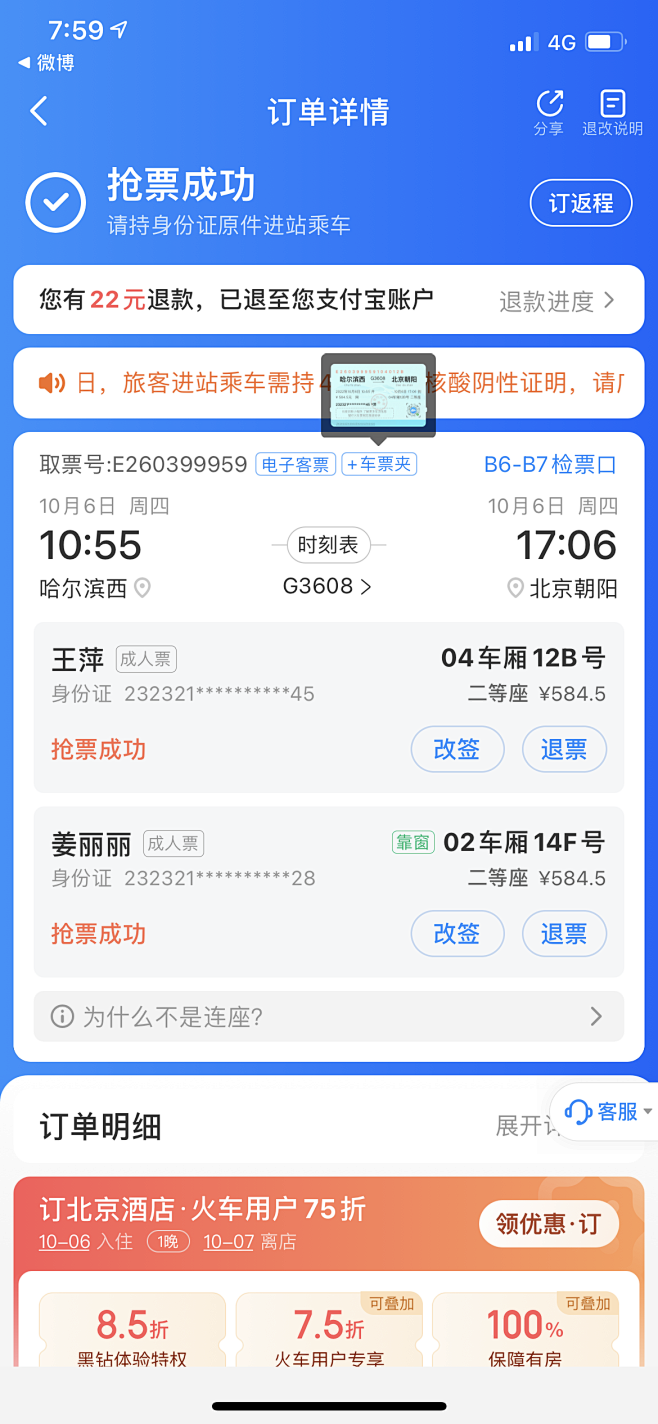The width and height of the screenshot is (658, 1424).
Task: Open 退改说明 refund and change rules
Action: [612, 112]
